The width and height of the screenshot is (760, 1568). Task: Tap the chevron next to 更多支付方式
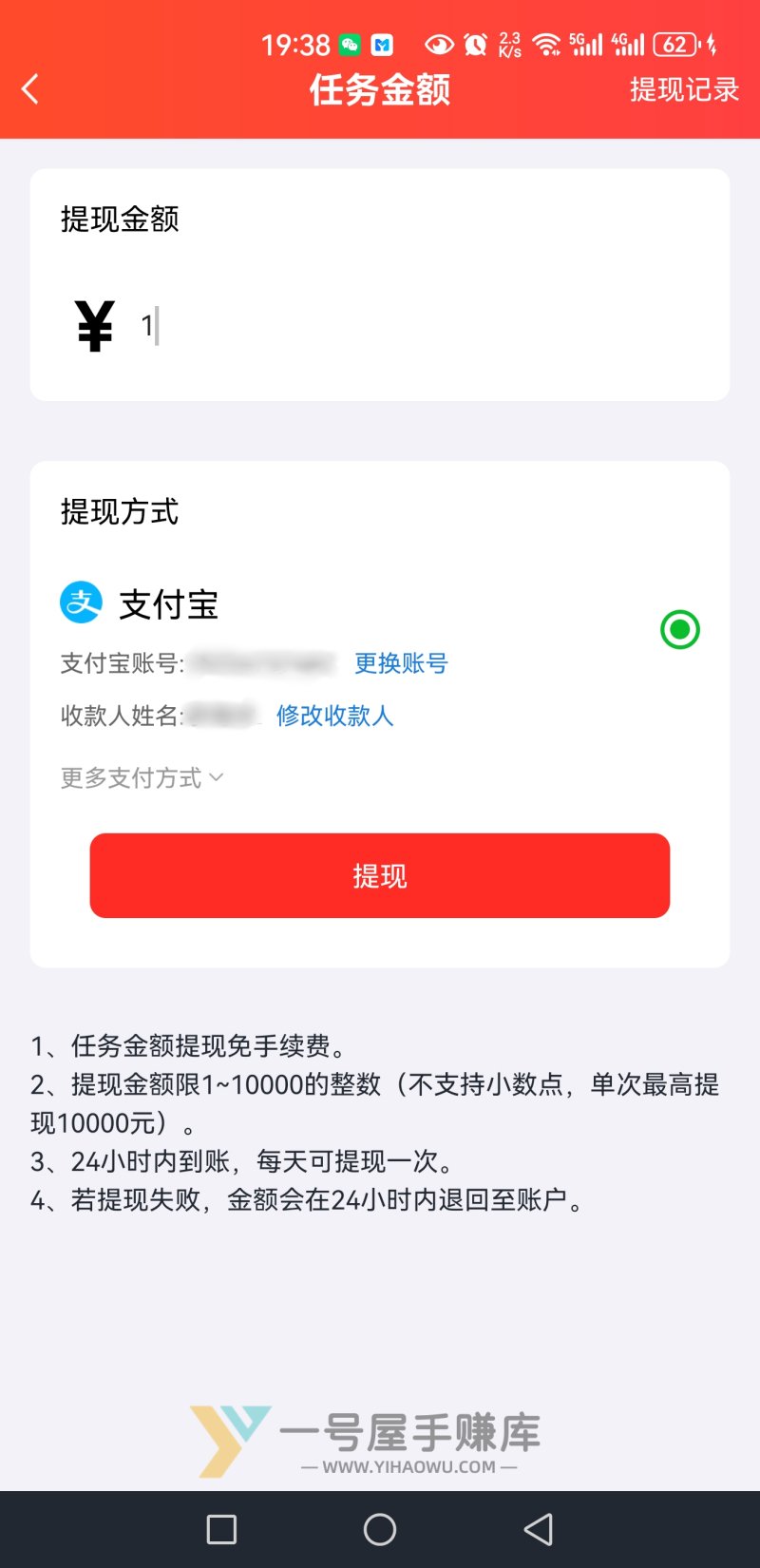pos(215,777)
